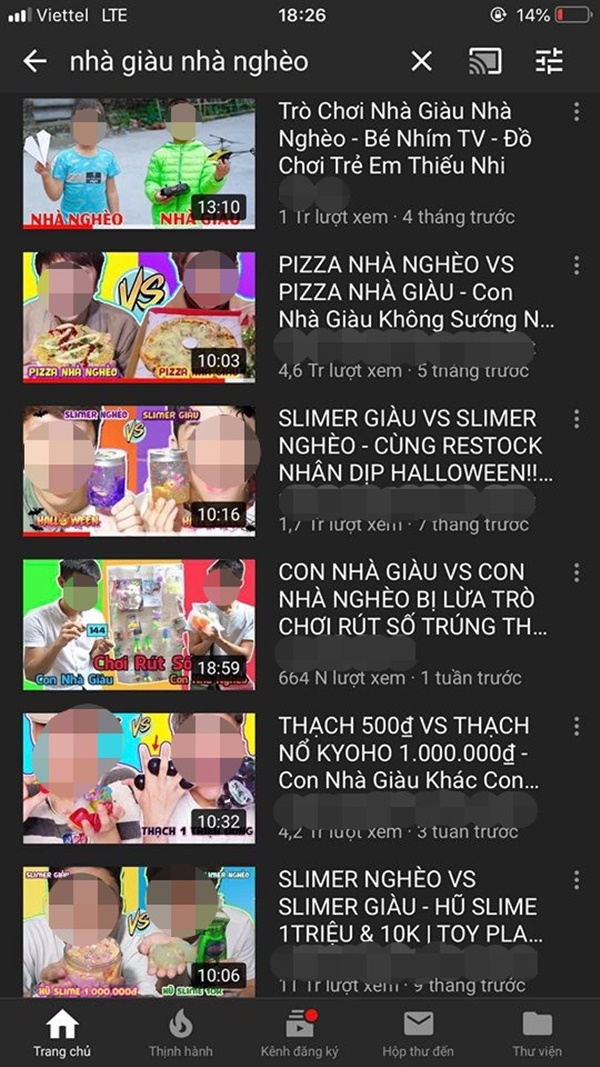600x1067 pixels.
Task: Open 'CON NHÀ GIÀU VS CON NHÀ NGHÈO' video
Action: point(139,624)
